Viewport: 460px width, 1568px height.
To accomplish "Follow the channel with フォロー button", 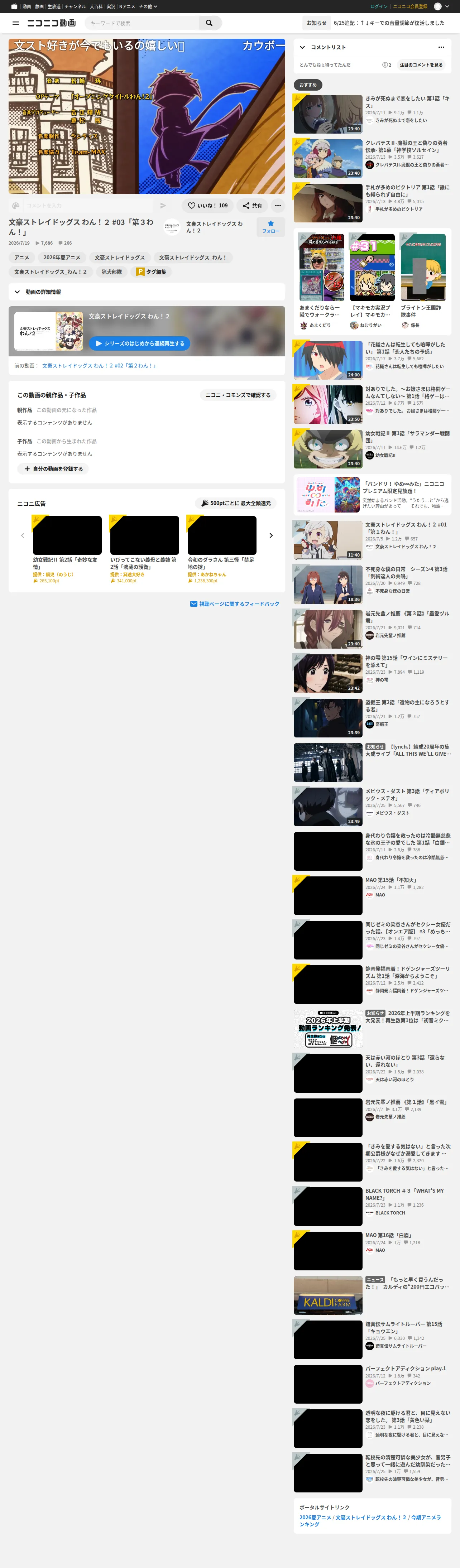I will [x=271, y=227].
